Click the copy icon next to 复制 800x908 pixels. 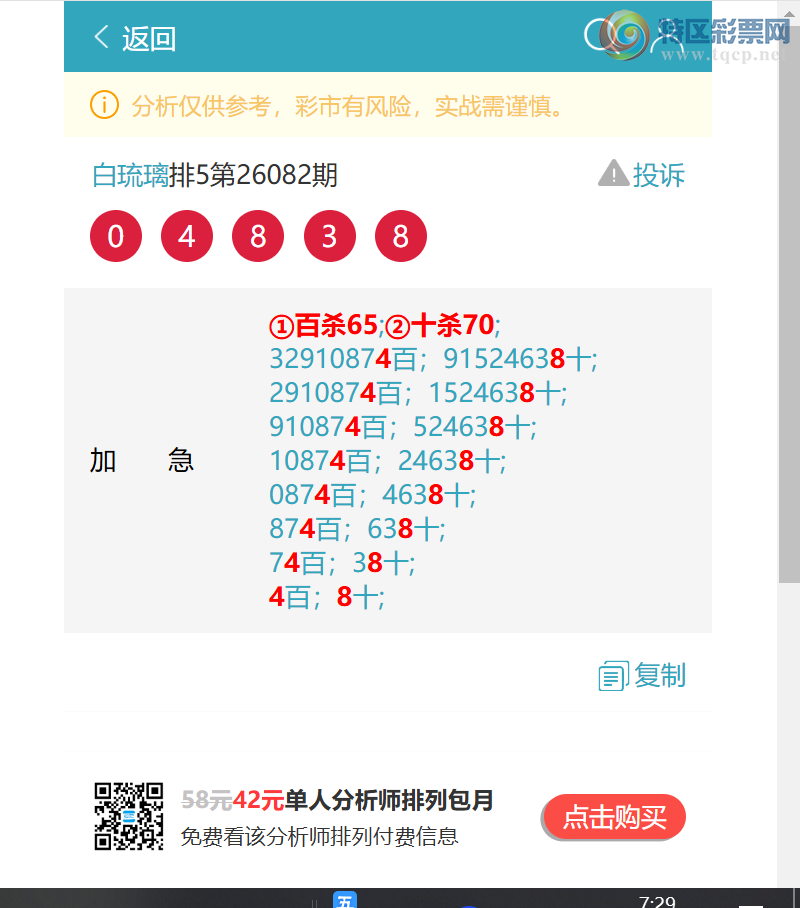click(x=613, y=675)
